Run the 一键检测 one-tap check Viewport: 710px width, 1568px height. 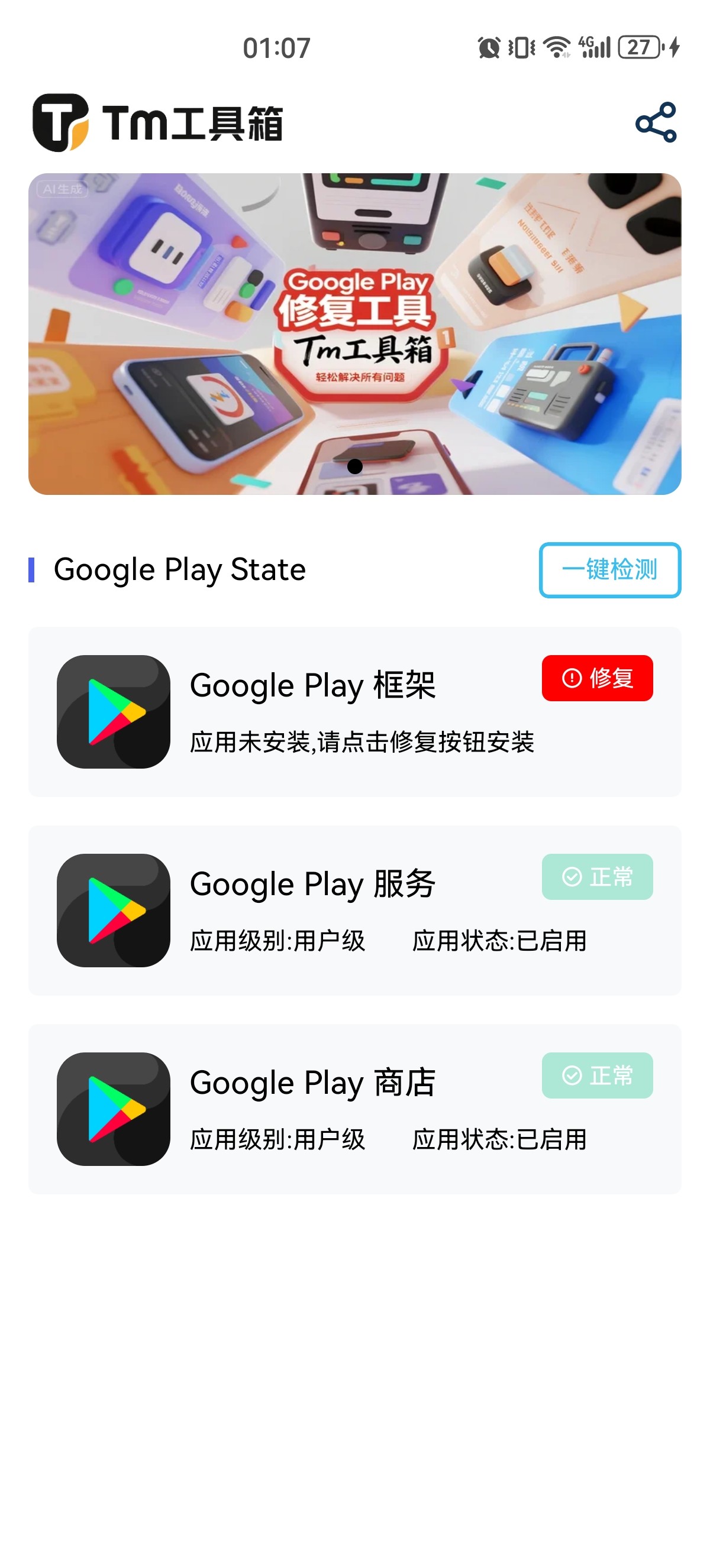(609, 570)
